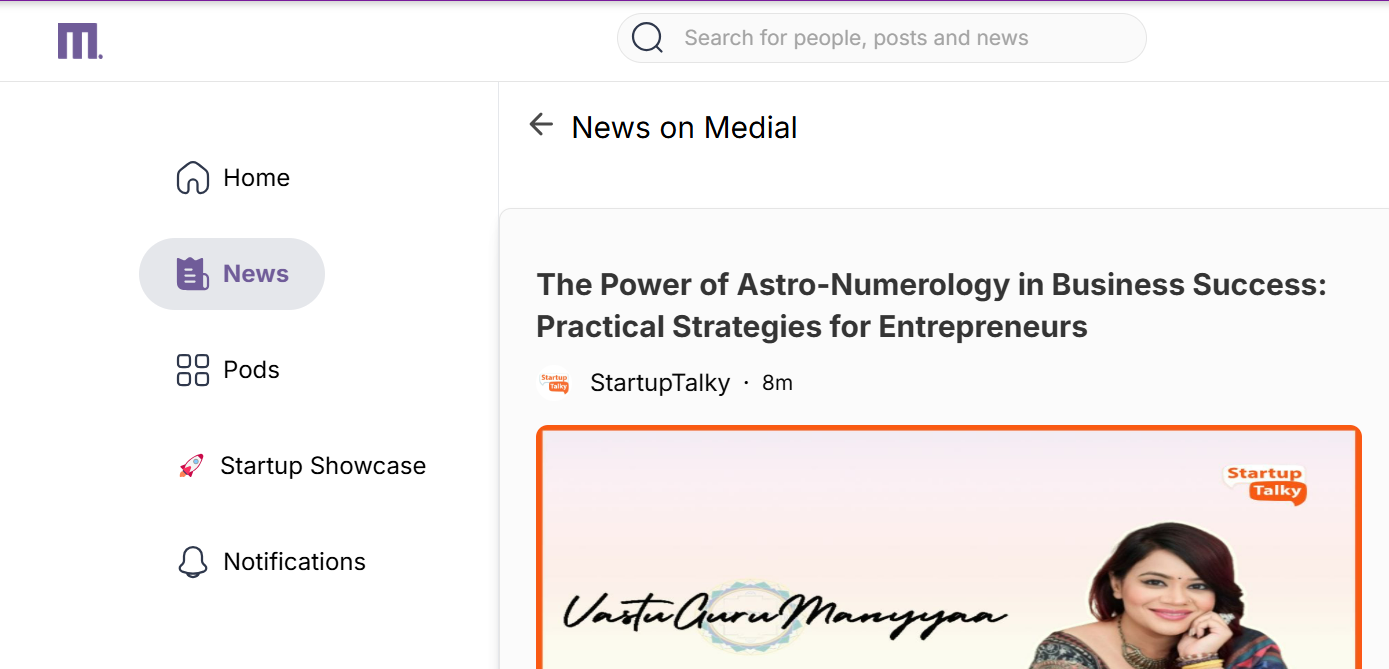Open the StartupTalky publisher profile

tap(659, 383)
